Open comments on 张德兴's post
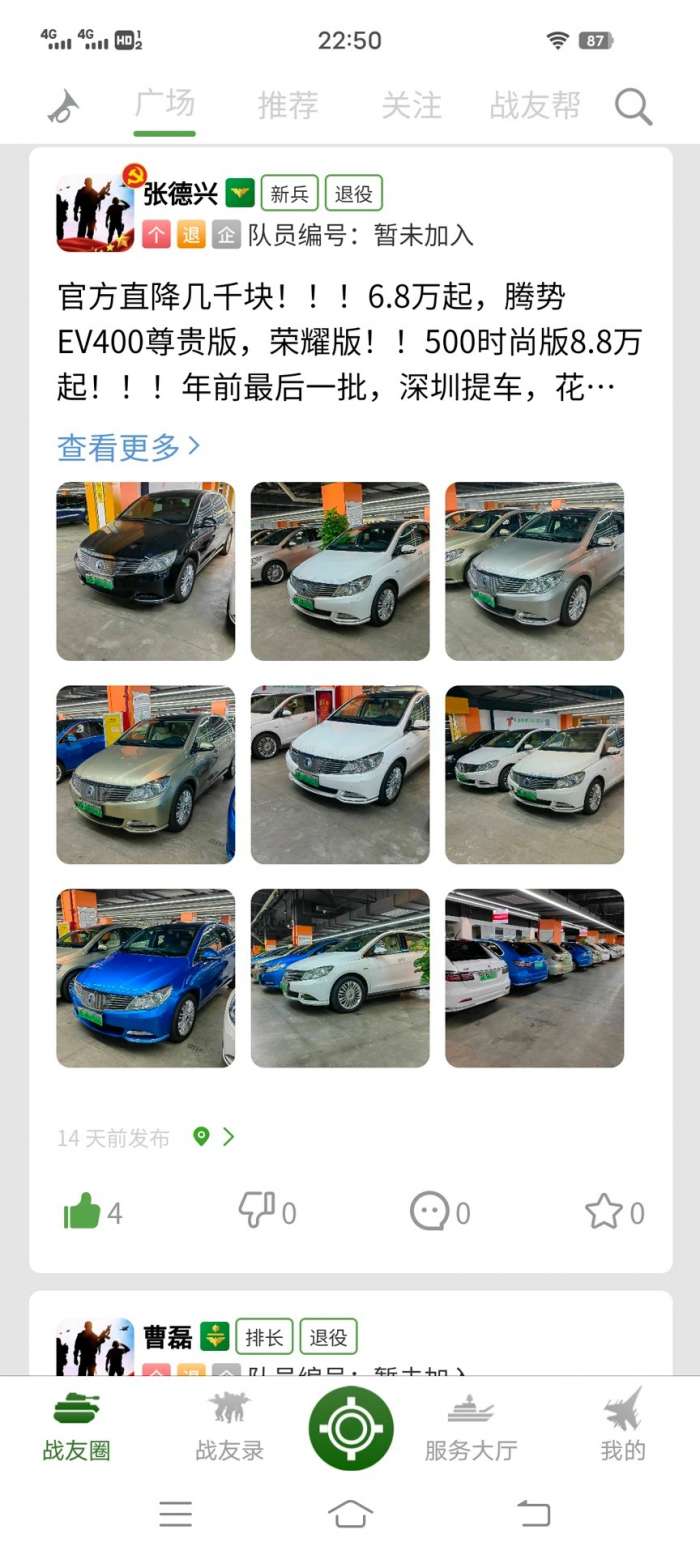The width and height of the screenshot is (700, 1555). [x=429, y=1212]
